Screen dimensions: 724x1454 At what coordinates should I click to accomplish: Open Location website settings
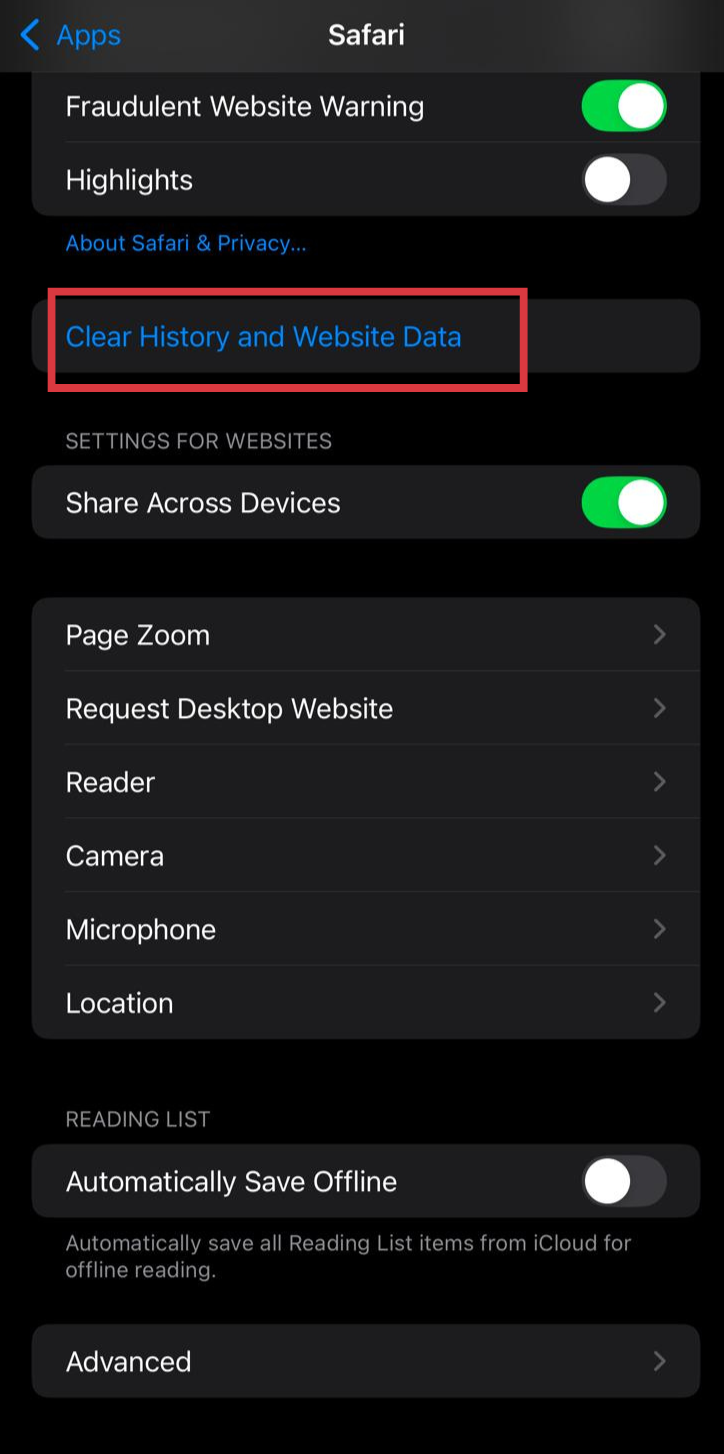[x=365, y=1002]
